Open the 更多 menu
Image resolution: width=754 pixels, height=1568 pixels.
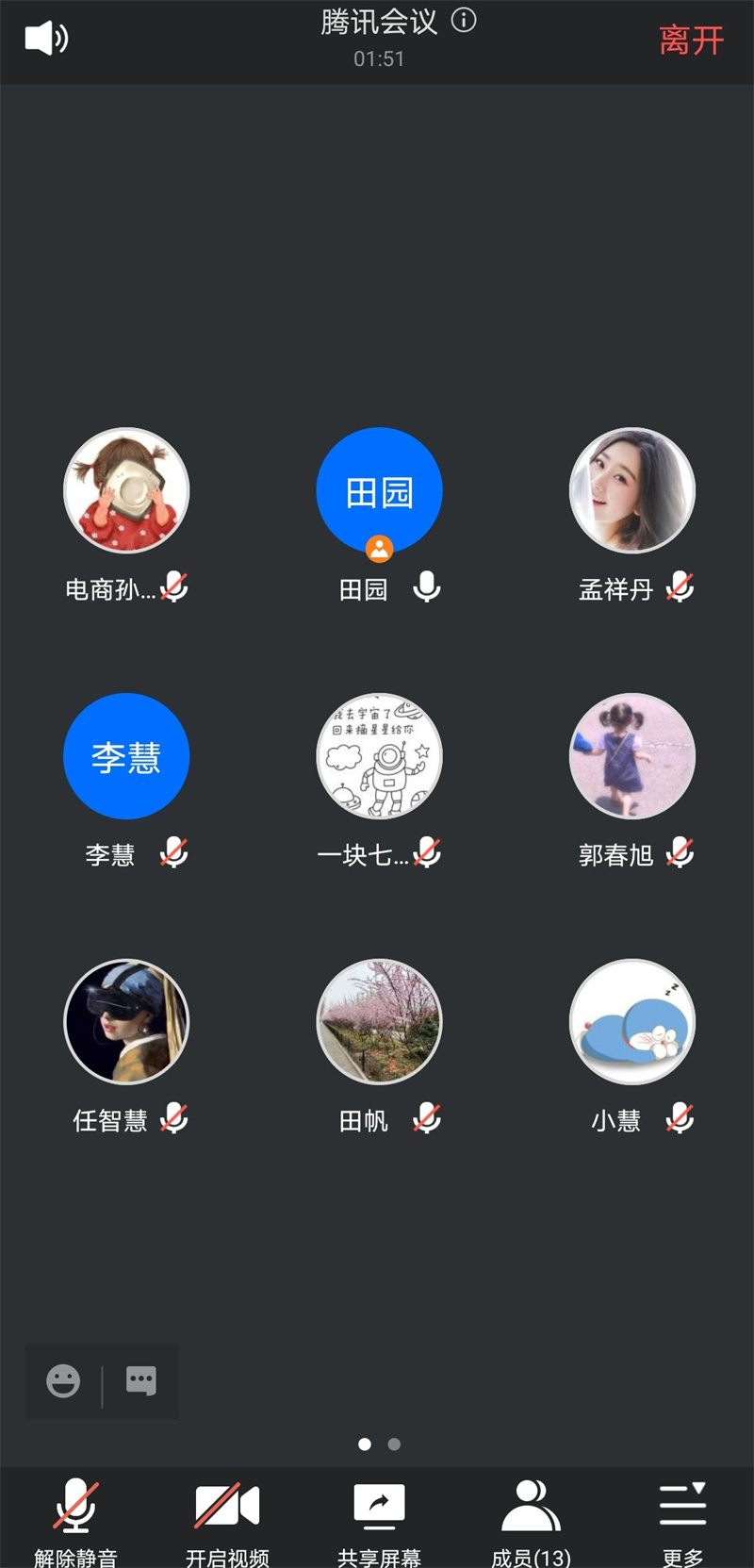(x=682, y=1518)
